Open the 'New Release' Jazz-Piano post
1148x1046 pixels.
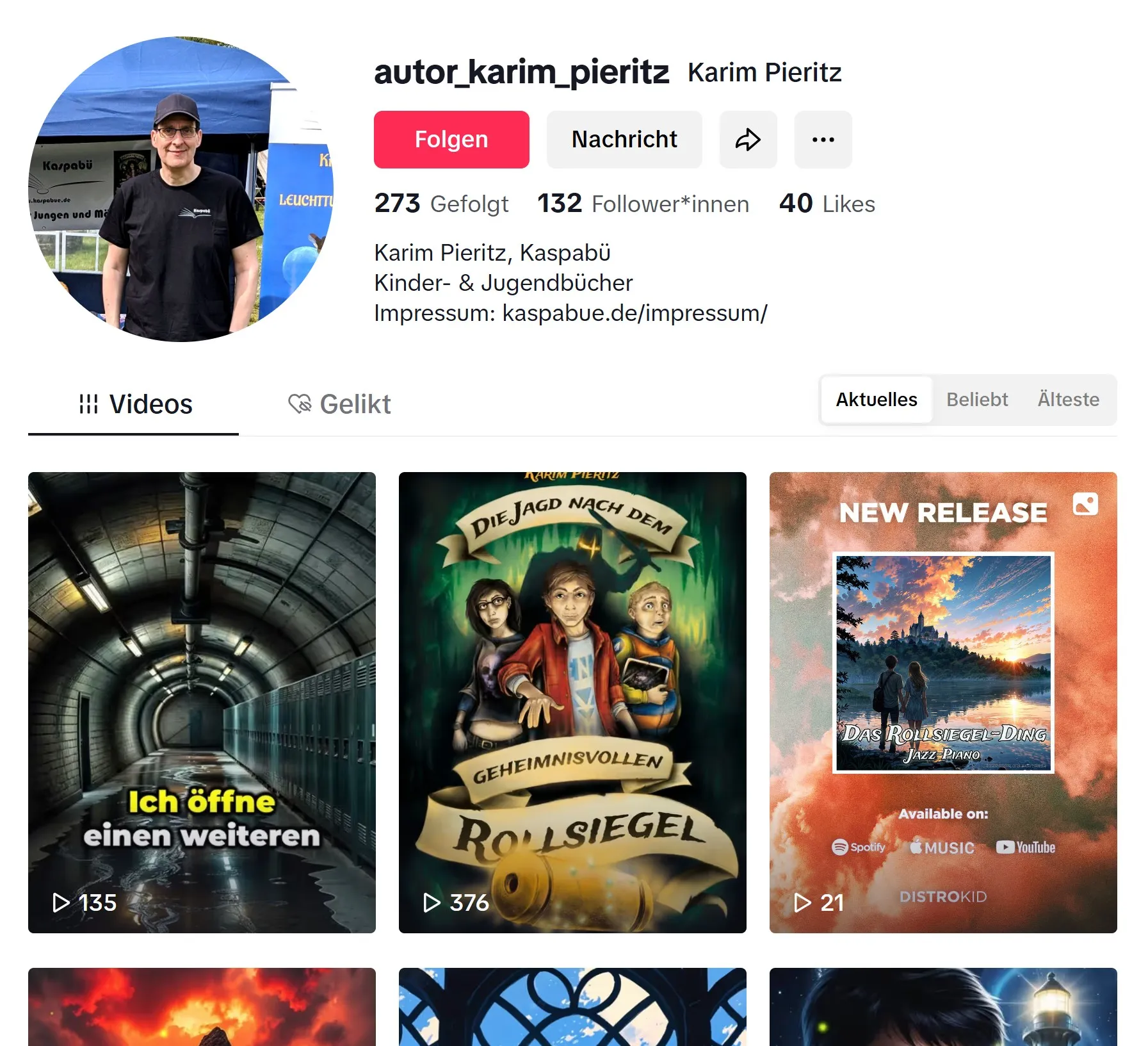click(942, 701)
